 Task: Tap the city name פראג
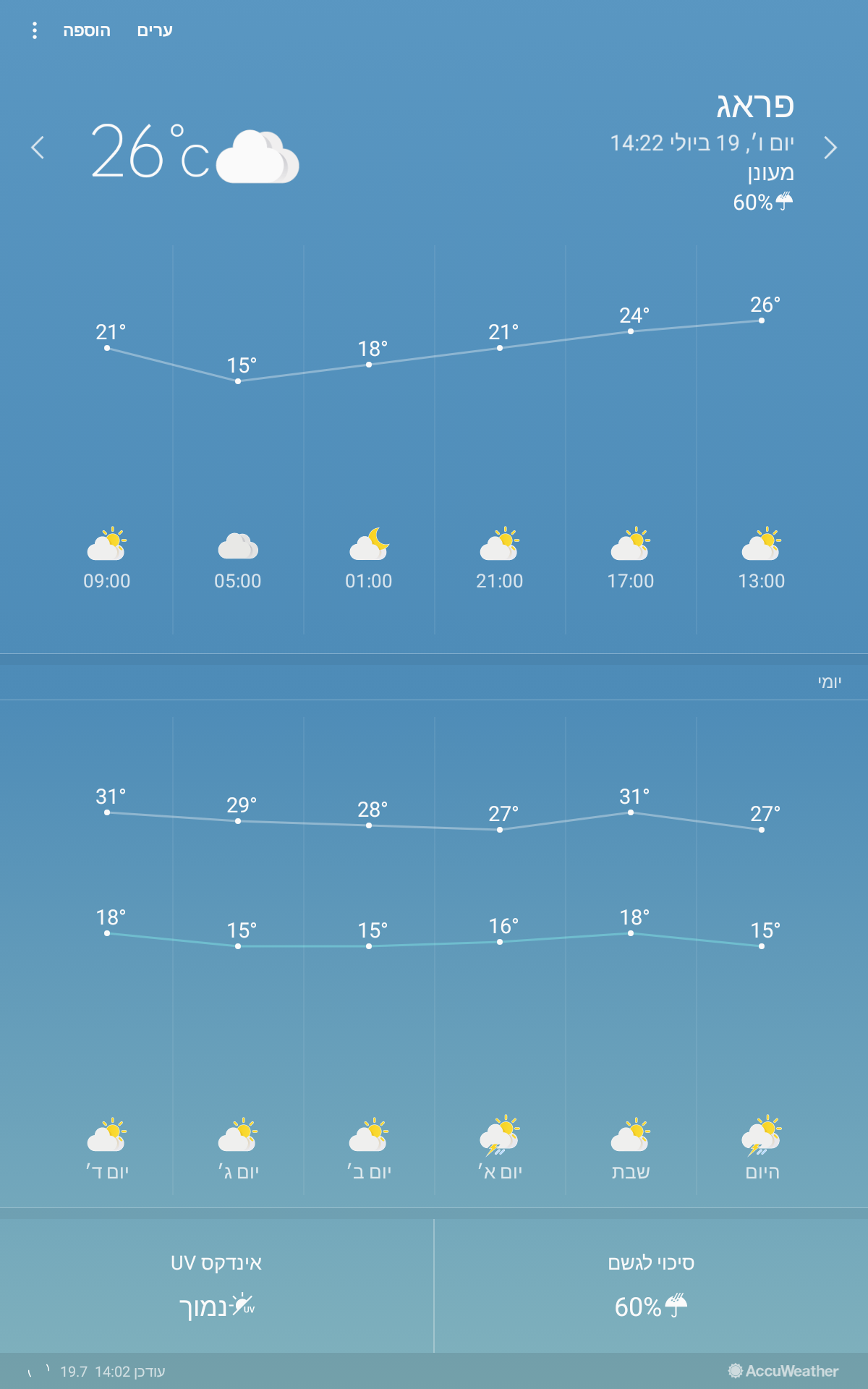coord(756,106)
